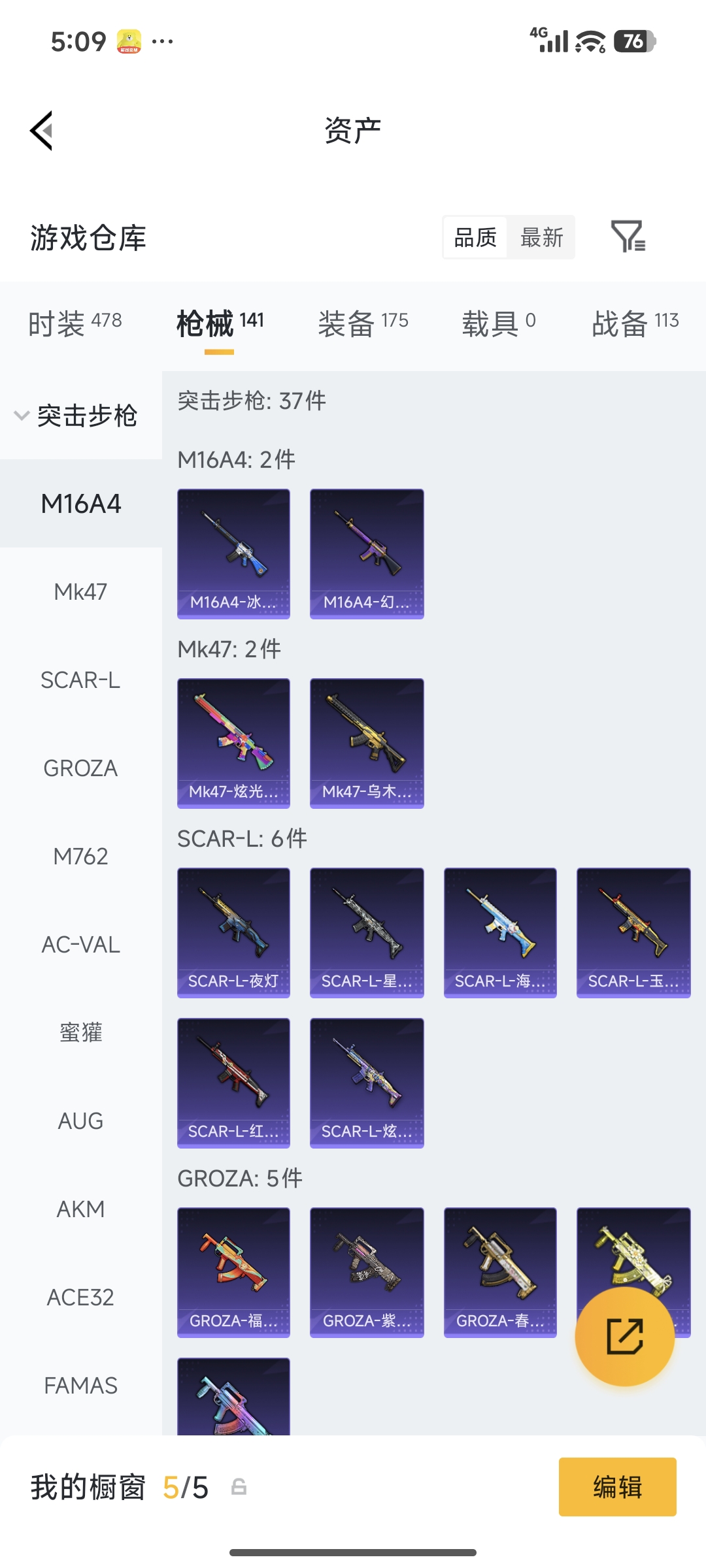The height and width of the screenshot is (1568, 706).
Task: Collapse the 突击步枪 category
Action: tap(75, 416)
